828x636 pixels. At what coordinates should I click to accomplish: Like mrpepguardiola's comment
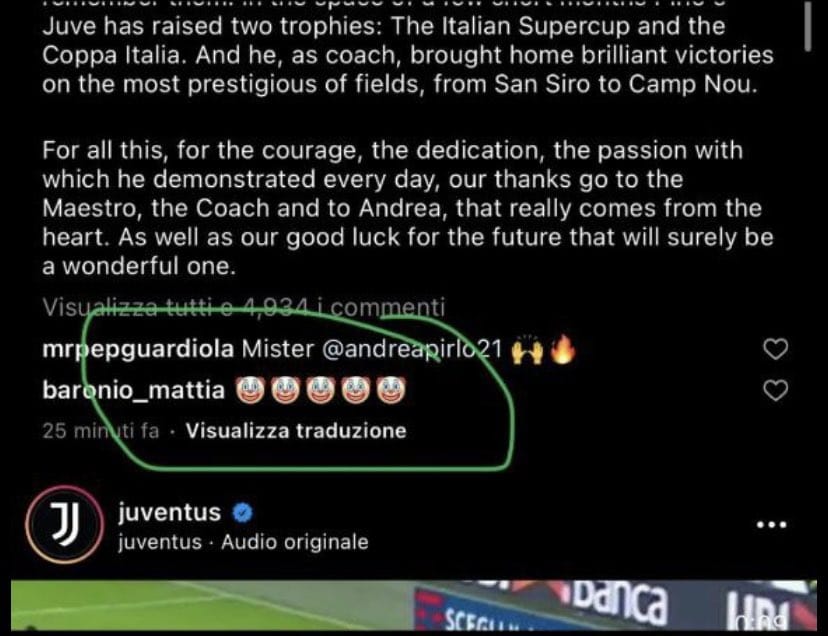tap(775, 349)
